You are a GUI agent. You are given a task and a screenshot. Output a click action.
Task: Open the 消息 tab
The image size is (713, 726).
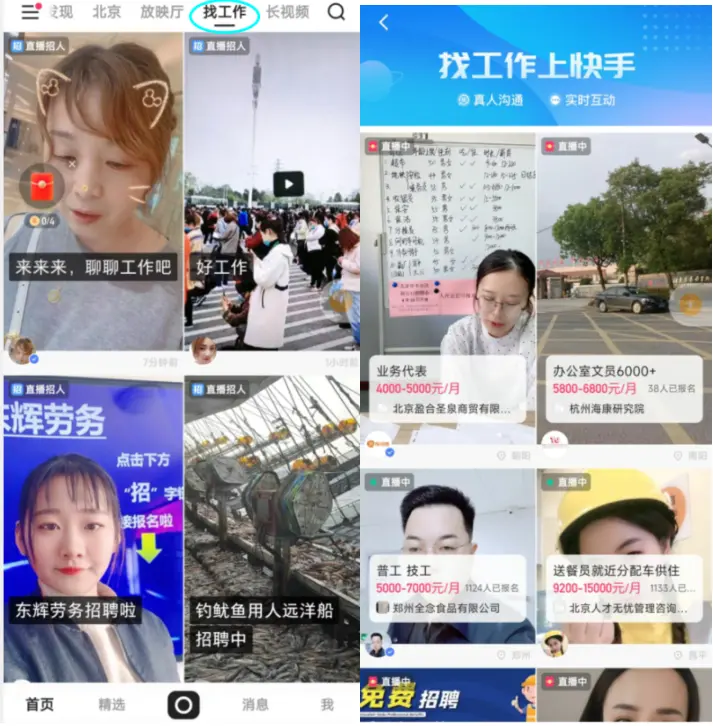pyautogui.click(x=255, y=705)
